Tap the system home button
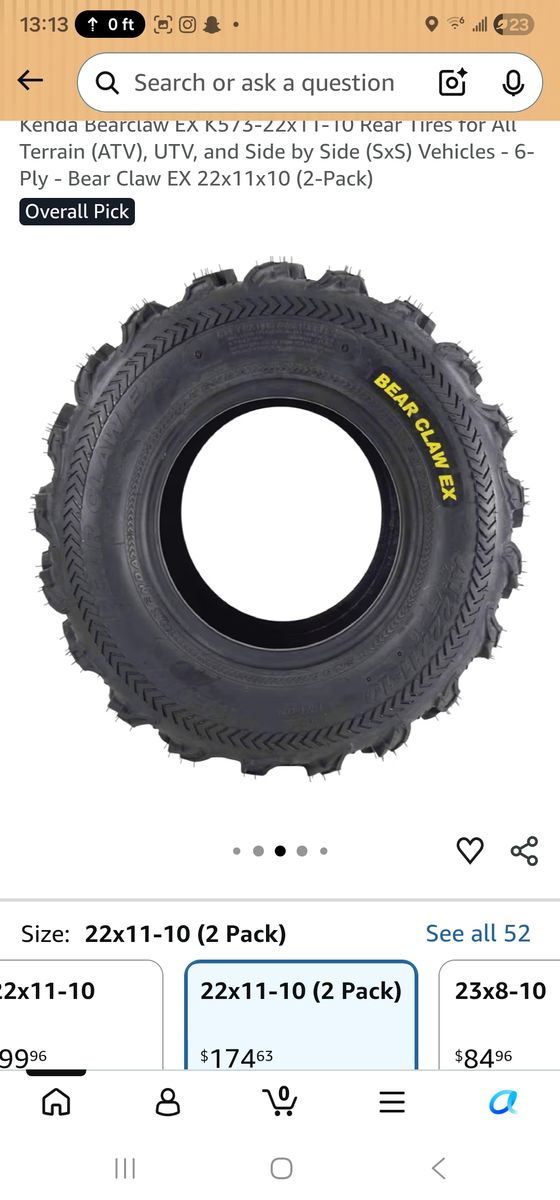This screenshot has width=560, height=1200. pos(282,1168)
